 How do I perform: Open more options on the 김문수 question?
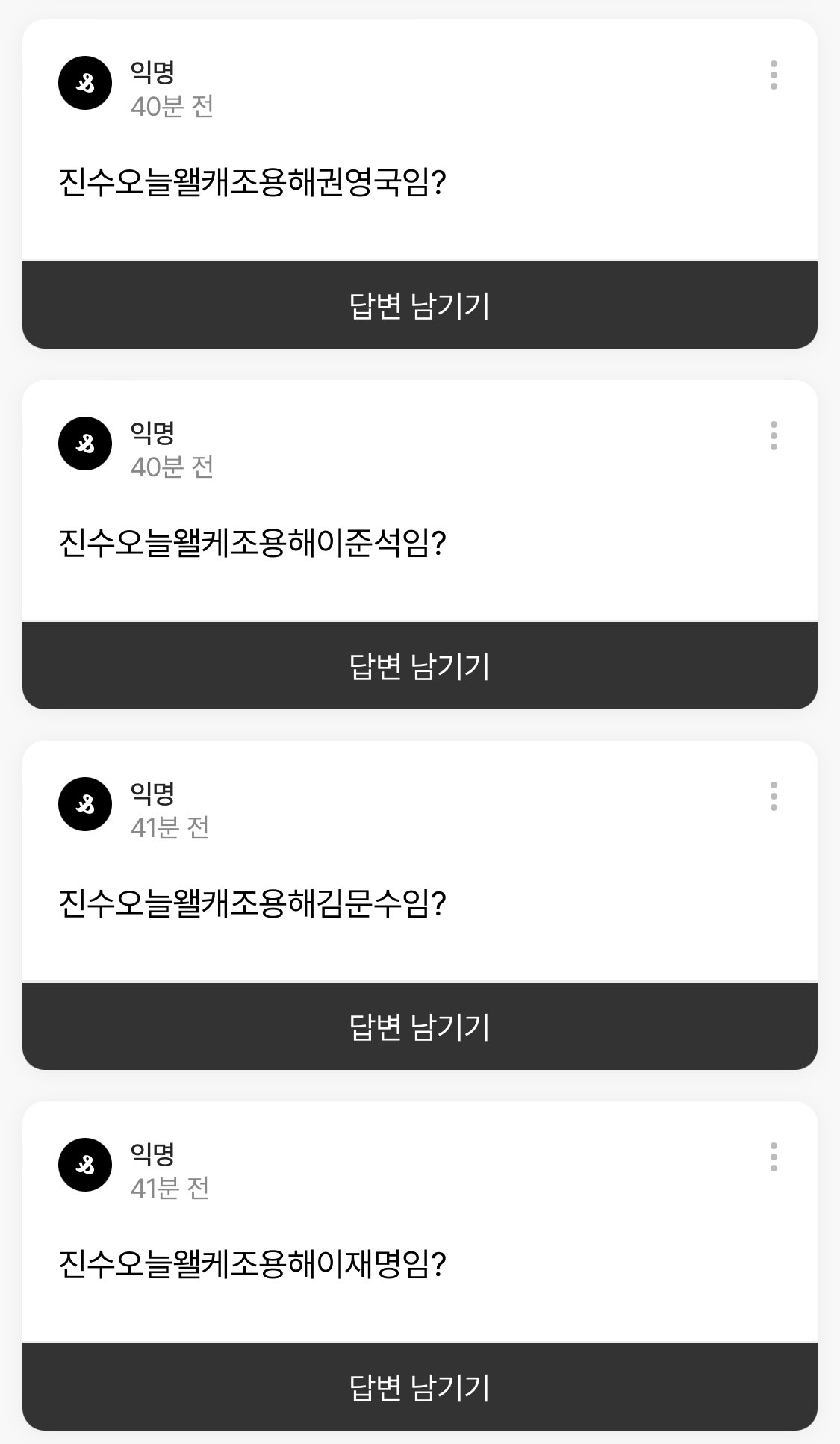tap(774, 797)
